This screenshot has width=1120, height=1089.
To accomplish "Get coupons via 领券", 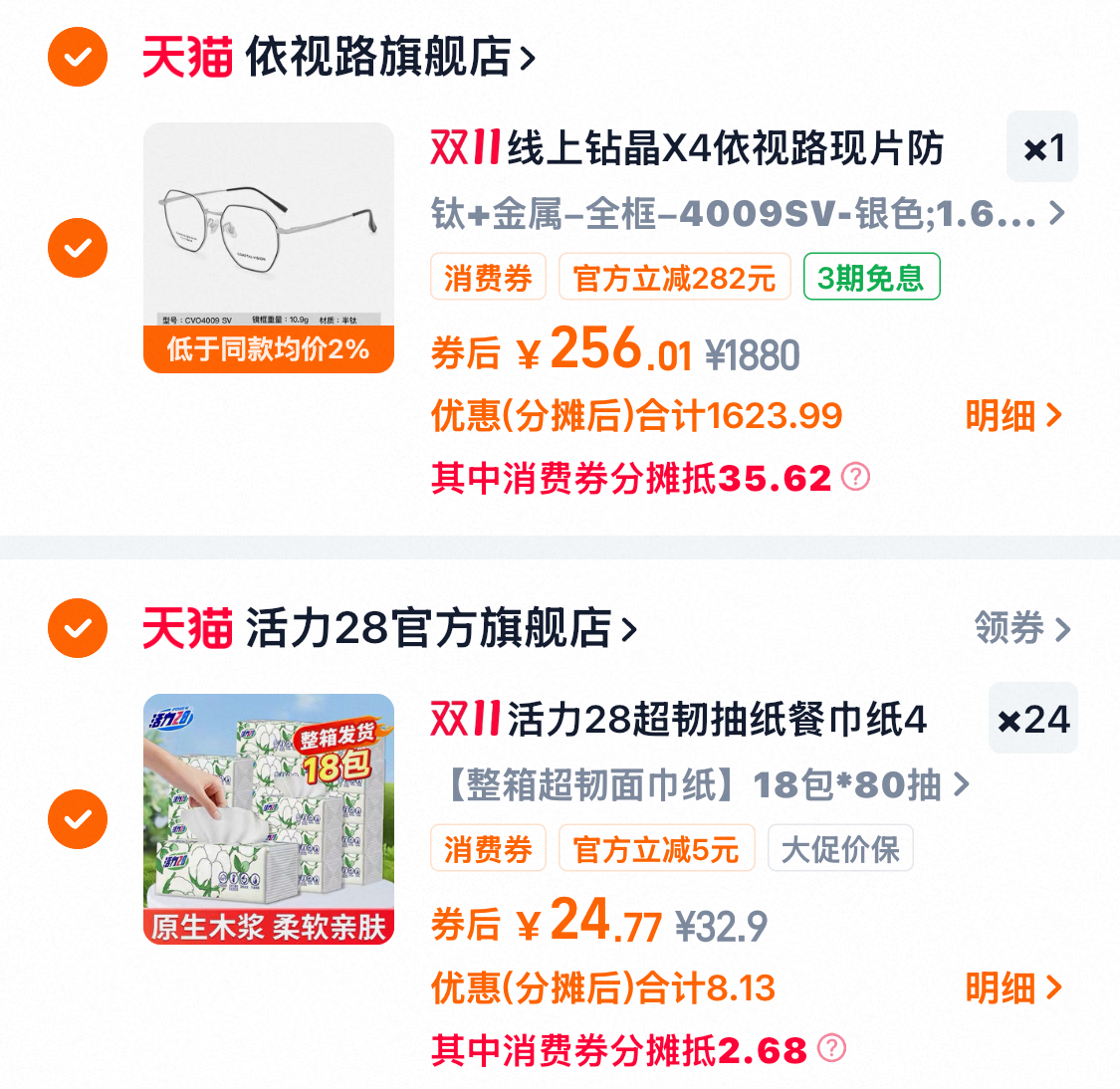I will tap(1021, 628).
